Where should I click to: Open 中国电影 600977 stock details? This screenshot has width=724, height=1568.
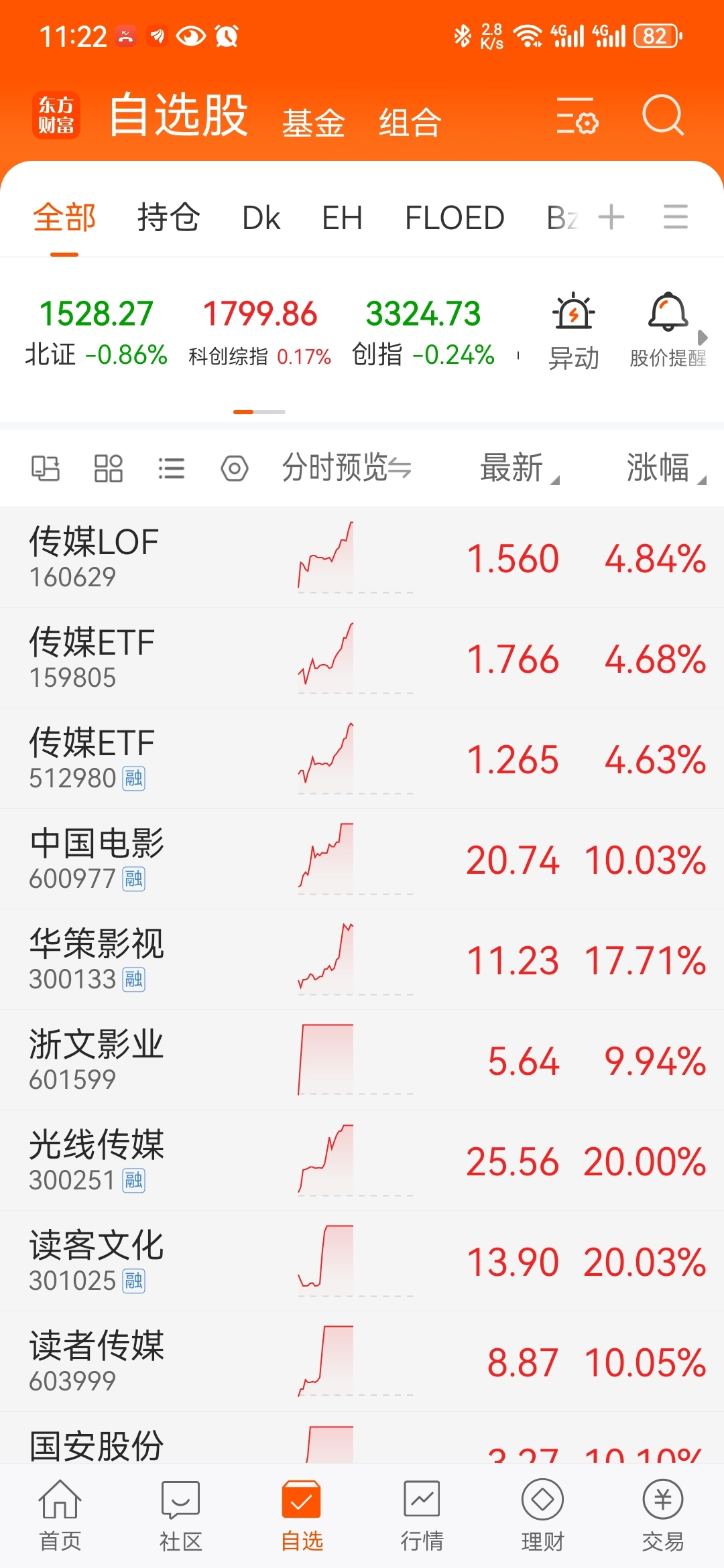(x=97, y=858)
